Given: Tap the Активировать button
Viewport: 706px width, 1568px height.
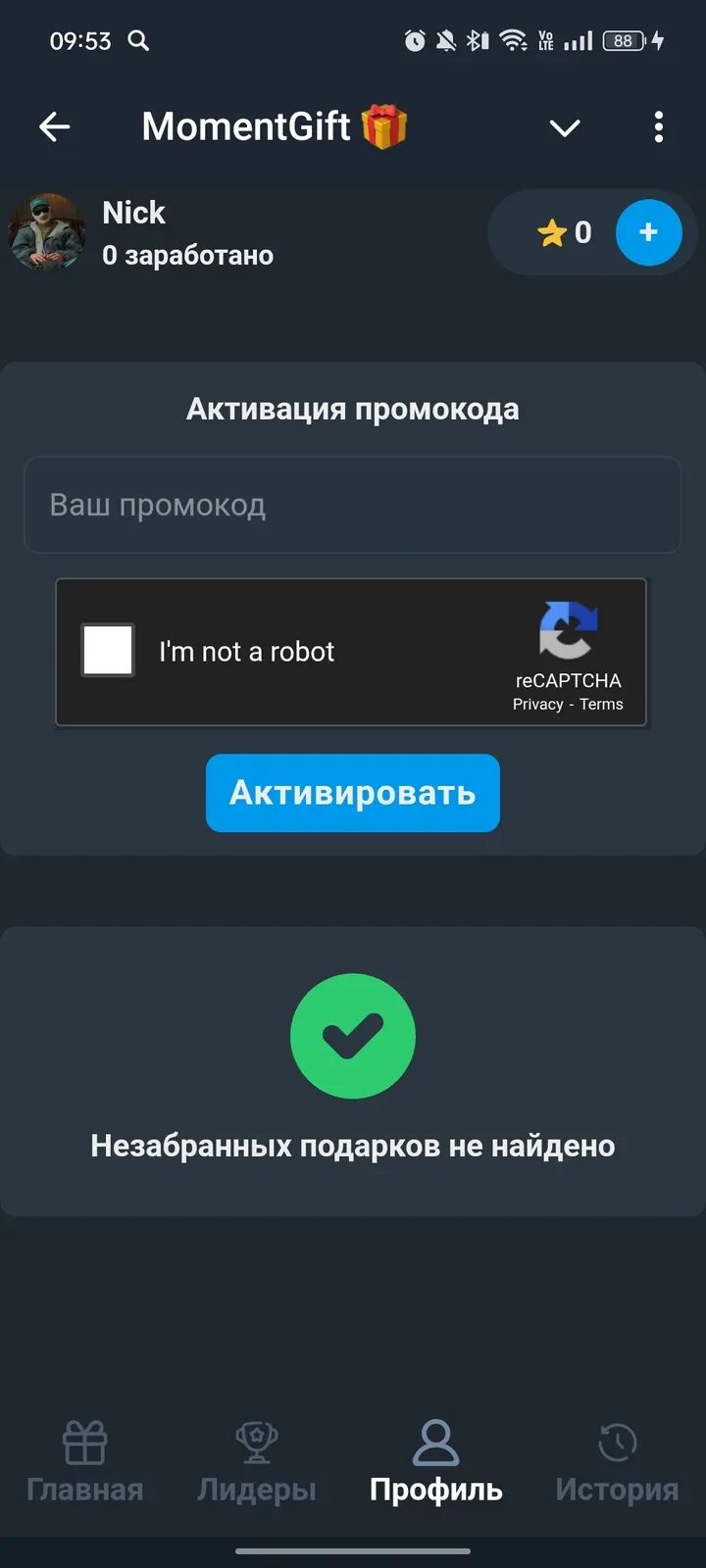Looking at the screenshot, I should click(x=353, y=793).
